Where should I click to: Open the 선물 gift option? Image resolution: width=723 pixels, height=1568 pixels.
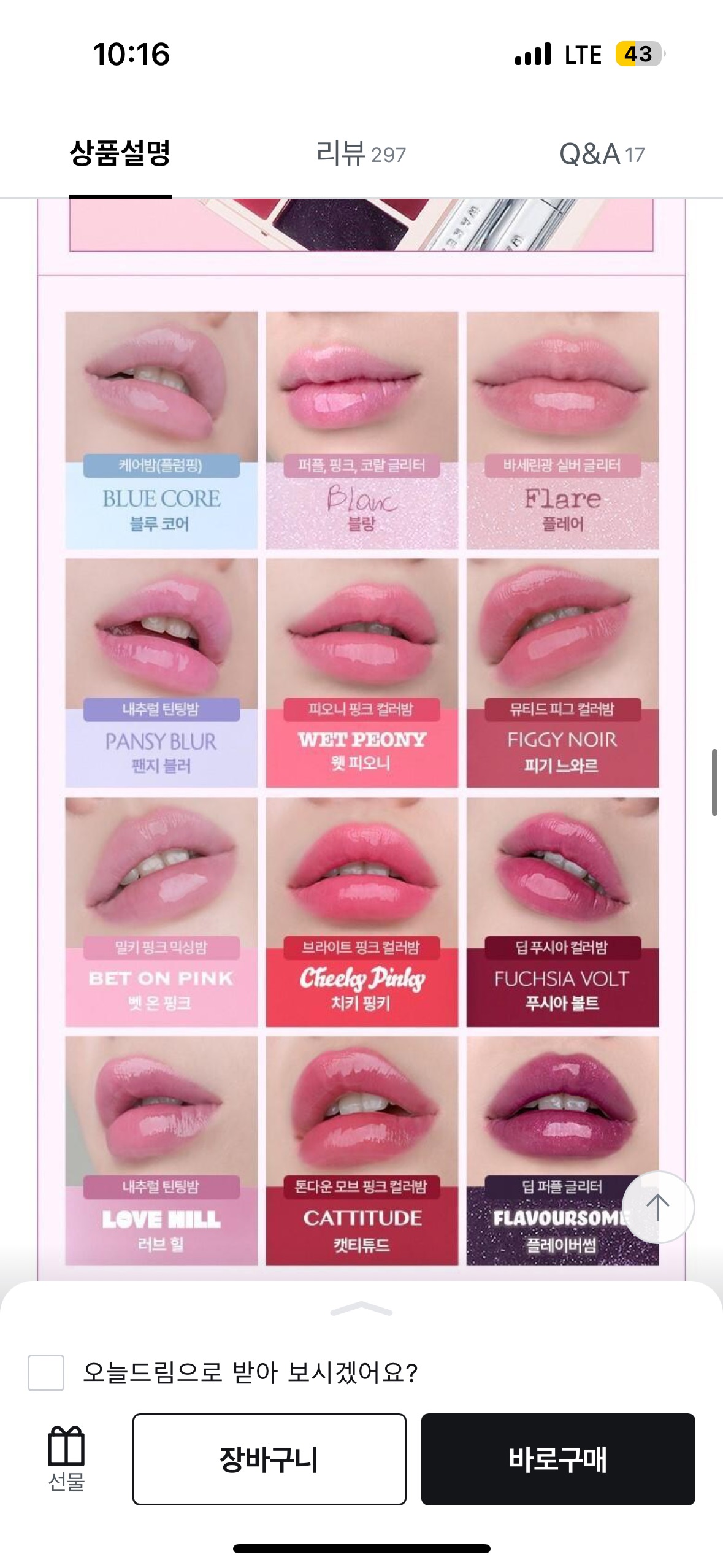66,1459
